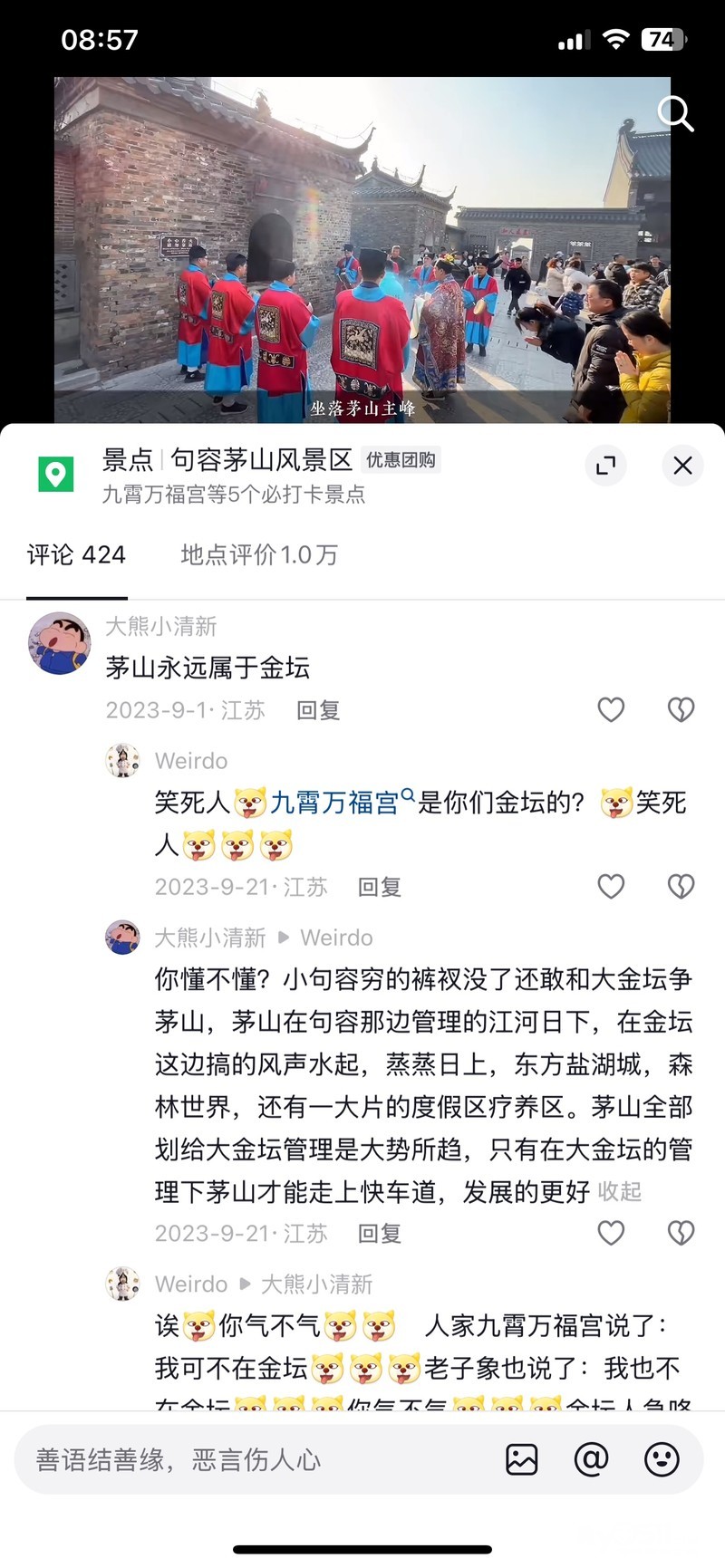The image size is (725, 1568).
Task: Dislike the comment 茅山永远属于金坛
Action: tap(681, 710)
